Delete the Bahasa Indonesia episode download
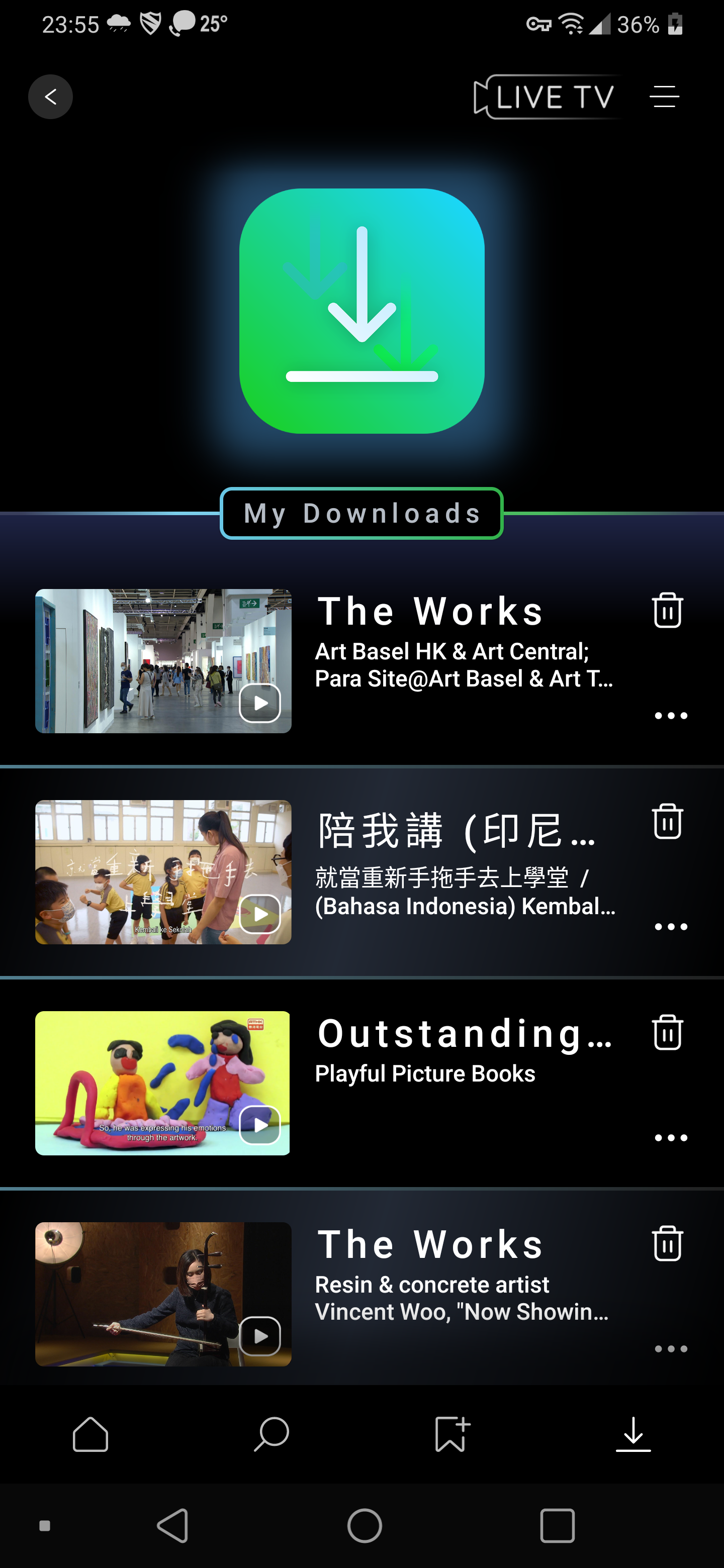The image size is (724, 1568). [x=667, y=821]
